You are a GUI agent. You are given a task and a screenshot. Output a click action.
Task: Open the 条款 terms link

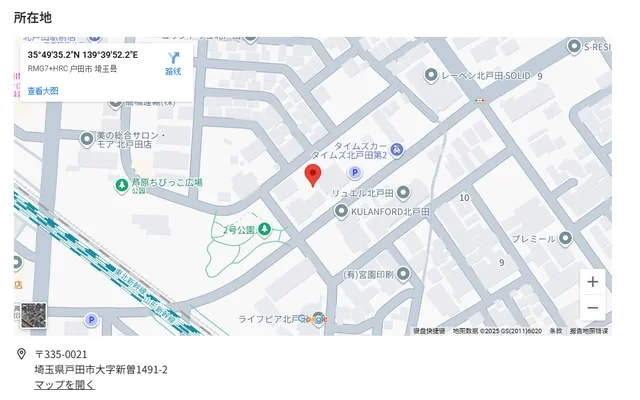point(556,331)
